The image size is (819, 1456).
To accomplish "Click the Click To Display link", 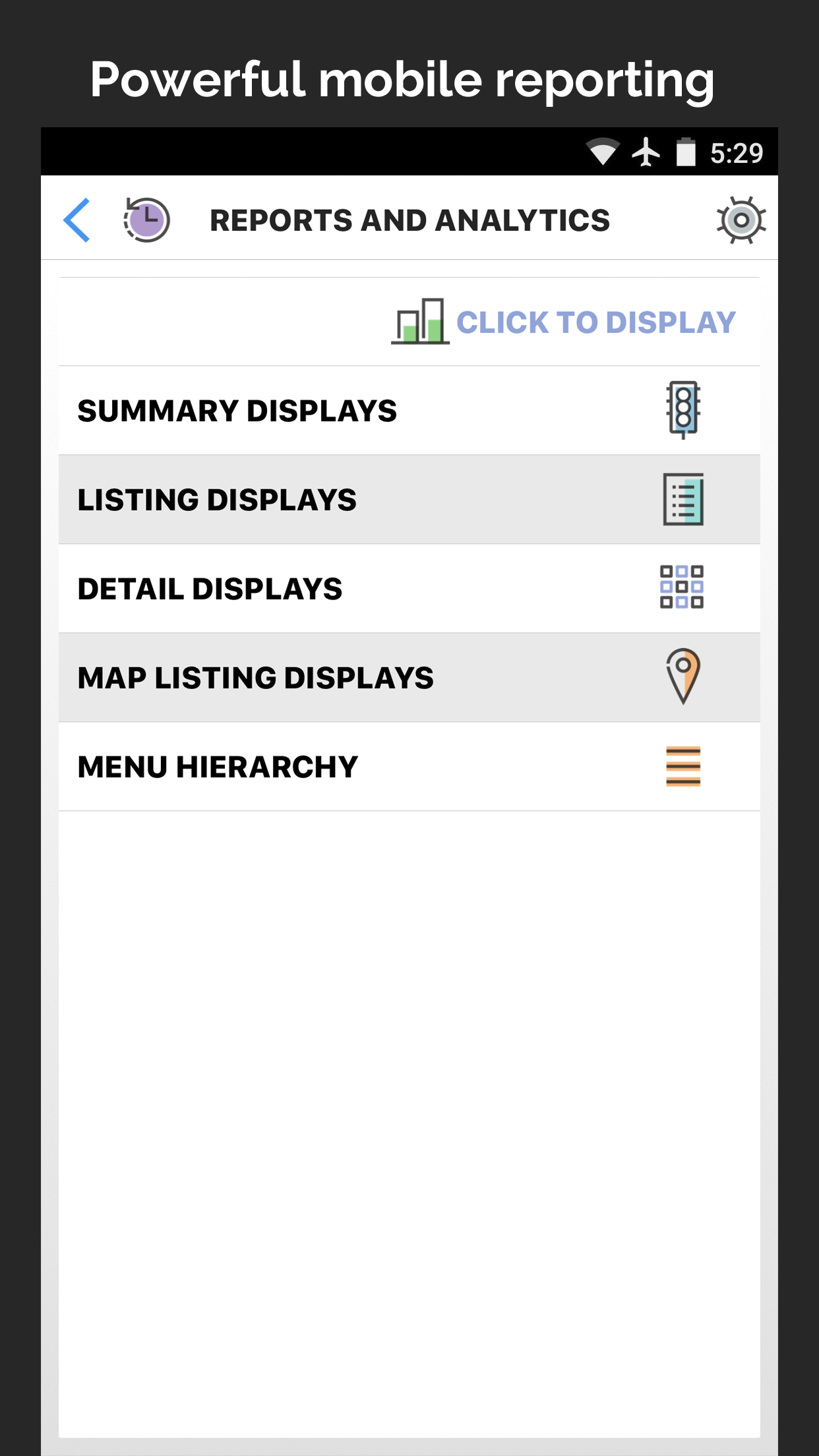I will point(595,322).
